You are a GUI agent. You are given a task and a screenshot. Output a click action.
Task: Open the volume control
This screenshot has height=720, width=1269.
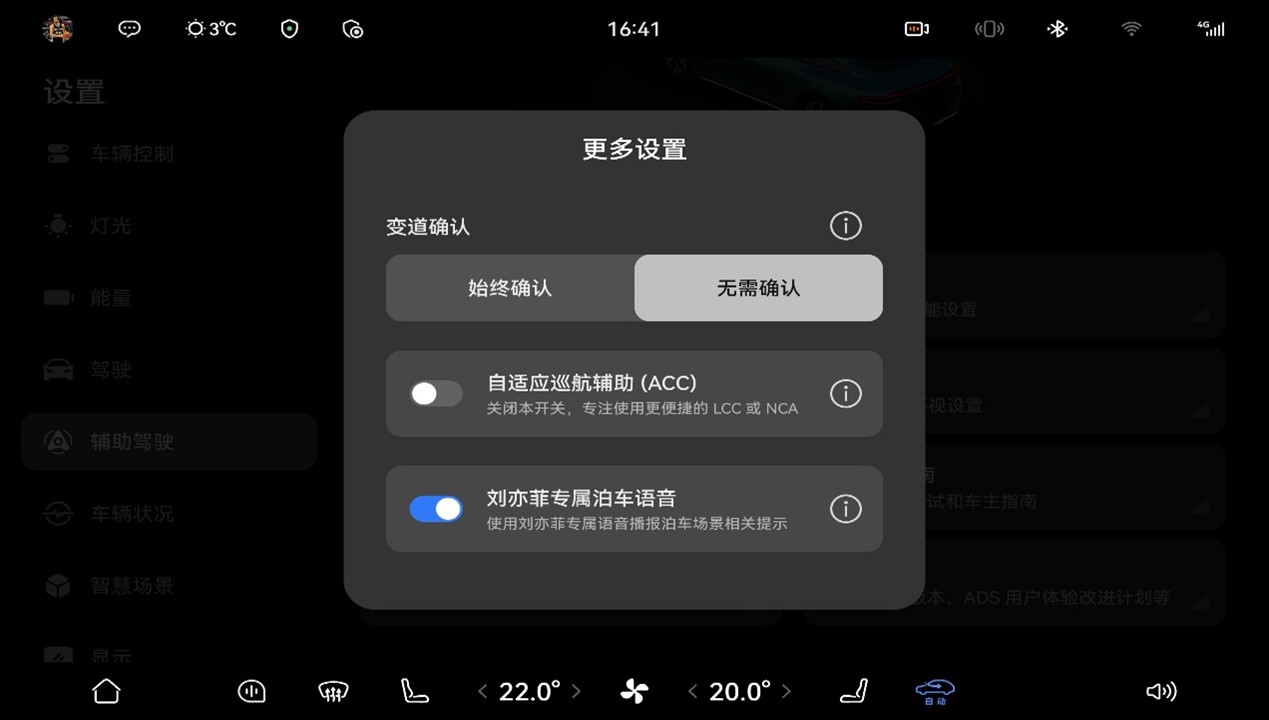1160,691
